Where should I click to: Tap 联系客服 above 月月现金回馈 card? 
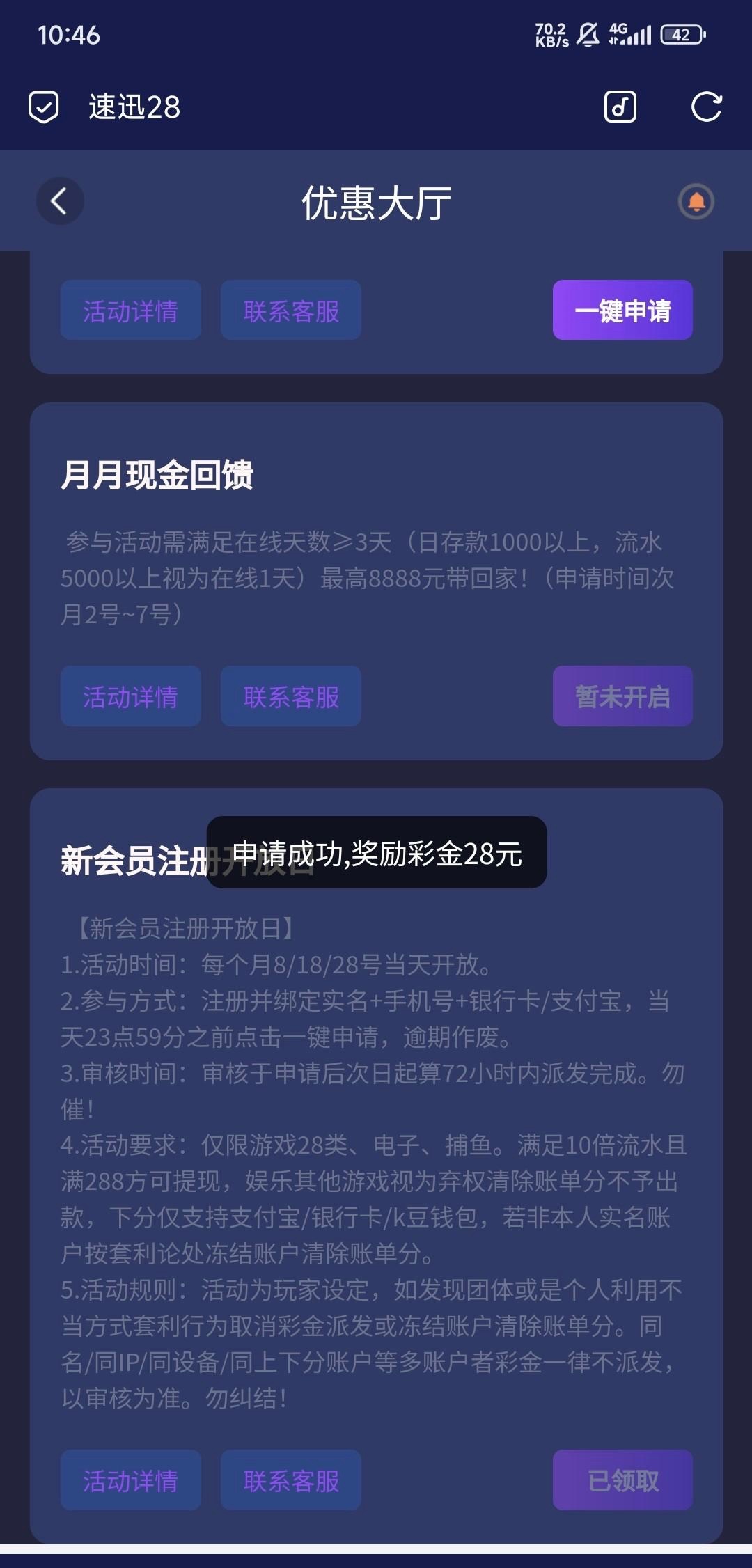pos(291,311)
